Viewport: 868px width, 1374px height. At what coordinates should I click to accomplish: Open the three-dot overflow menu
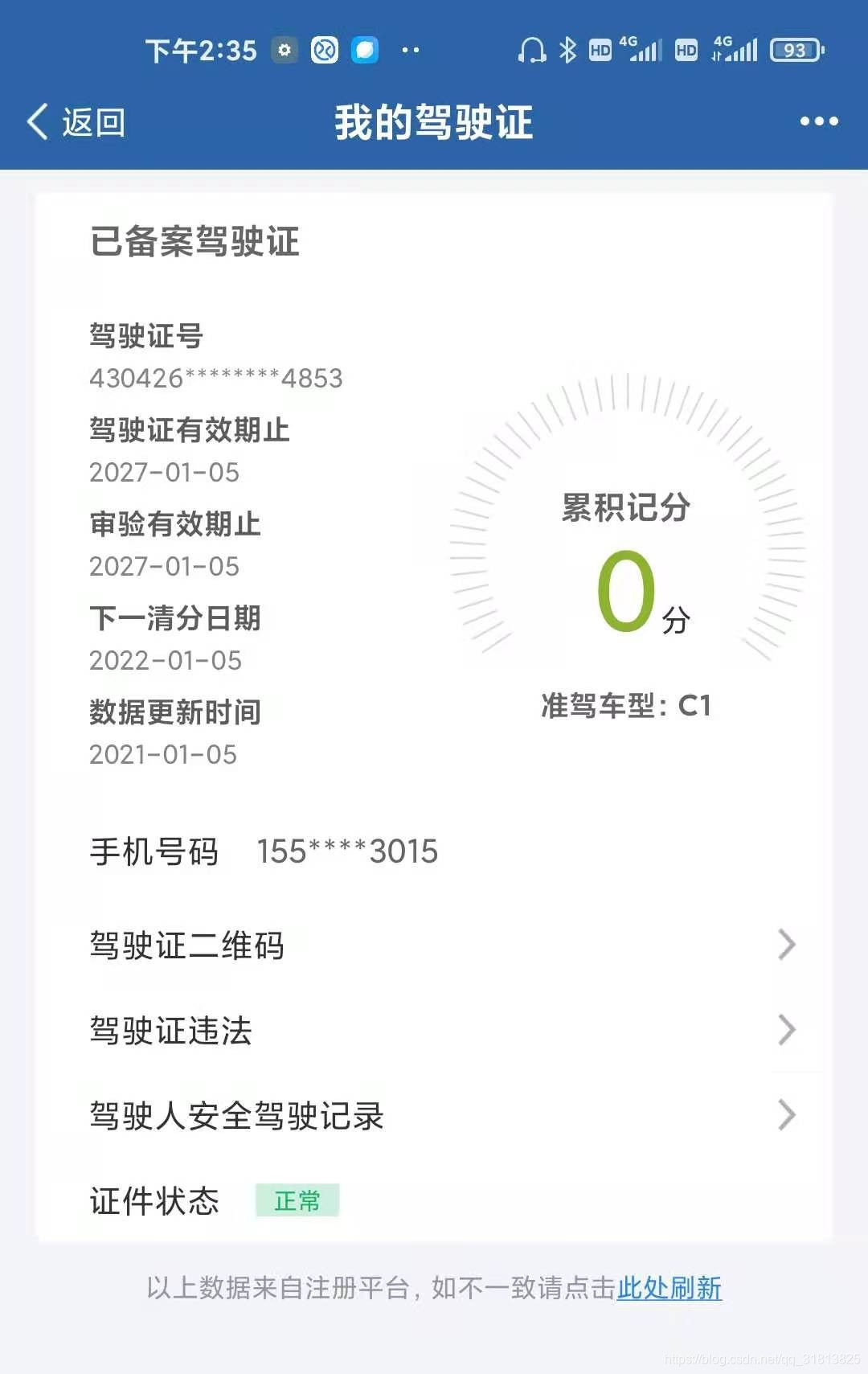(819, 120)
